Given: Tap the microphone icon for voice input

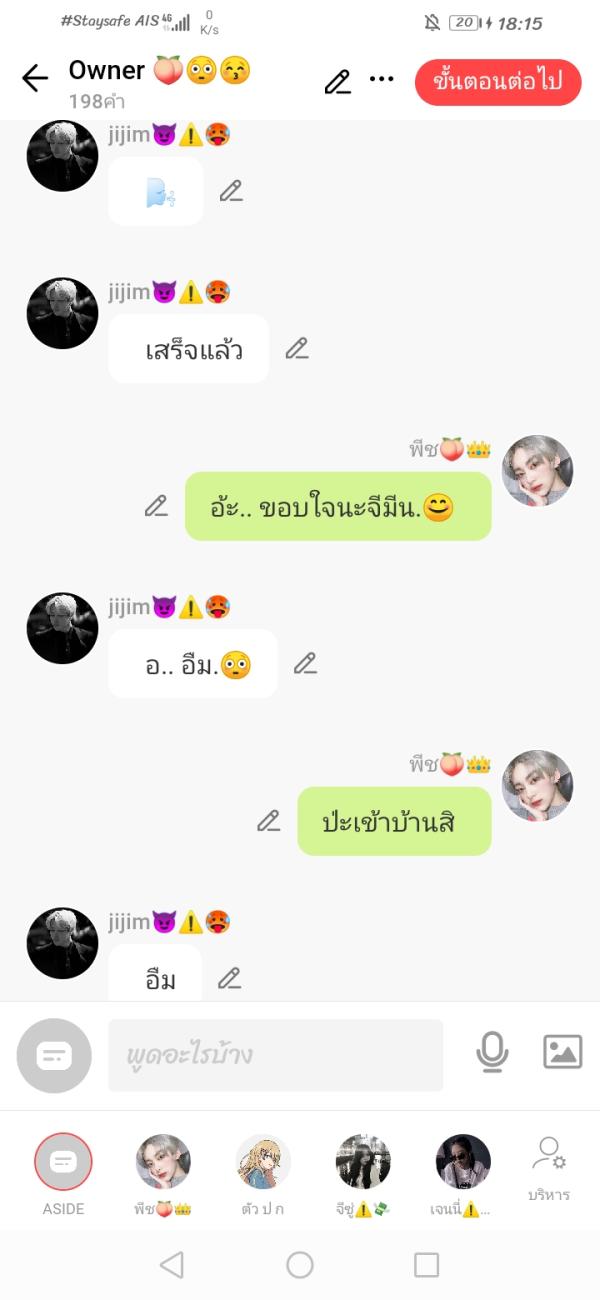Looking at the screenshot, I should (492, 1052).
